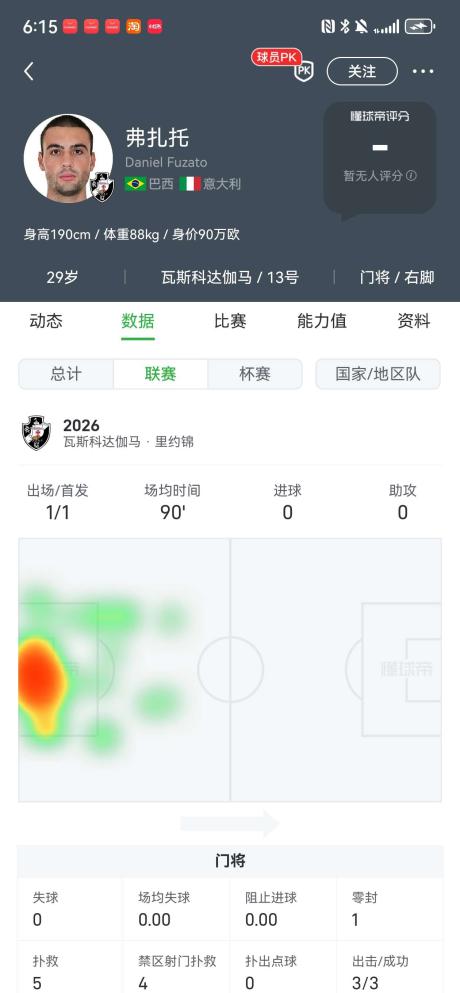Open the three-dot overflow menu
This screenshot has height=993, width=460.
point(423,71)
